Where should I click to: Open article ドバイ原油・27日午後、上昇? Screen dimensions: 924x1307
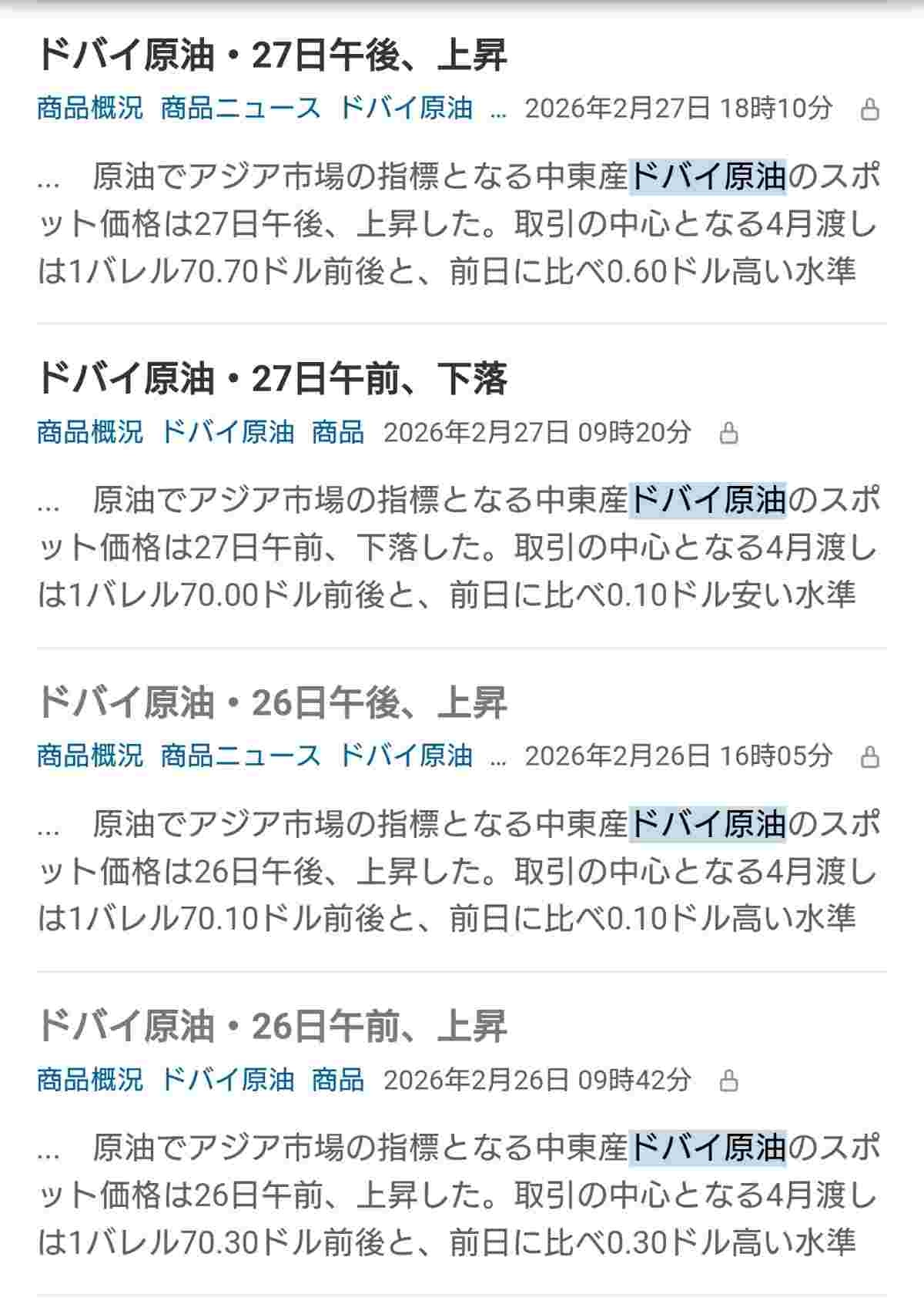pos(272,55)
